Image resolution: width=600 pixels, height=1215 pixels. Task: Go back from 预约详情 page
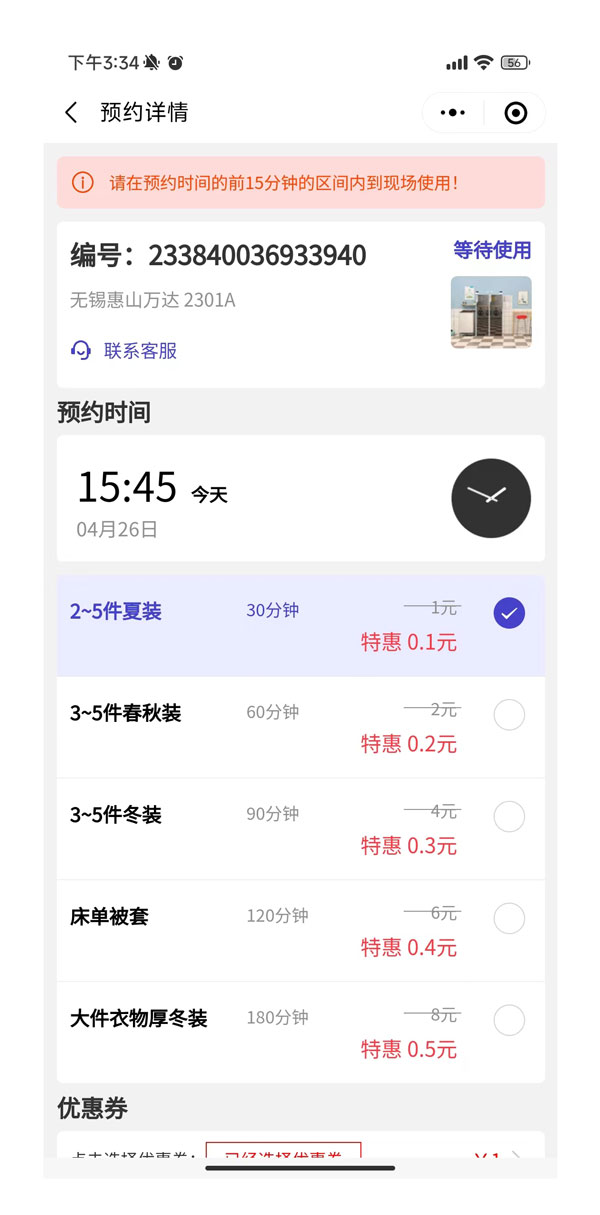point(71,113)
